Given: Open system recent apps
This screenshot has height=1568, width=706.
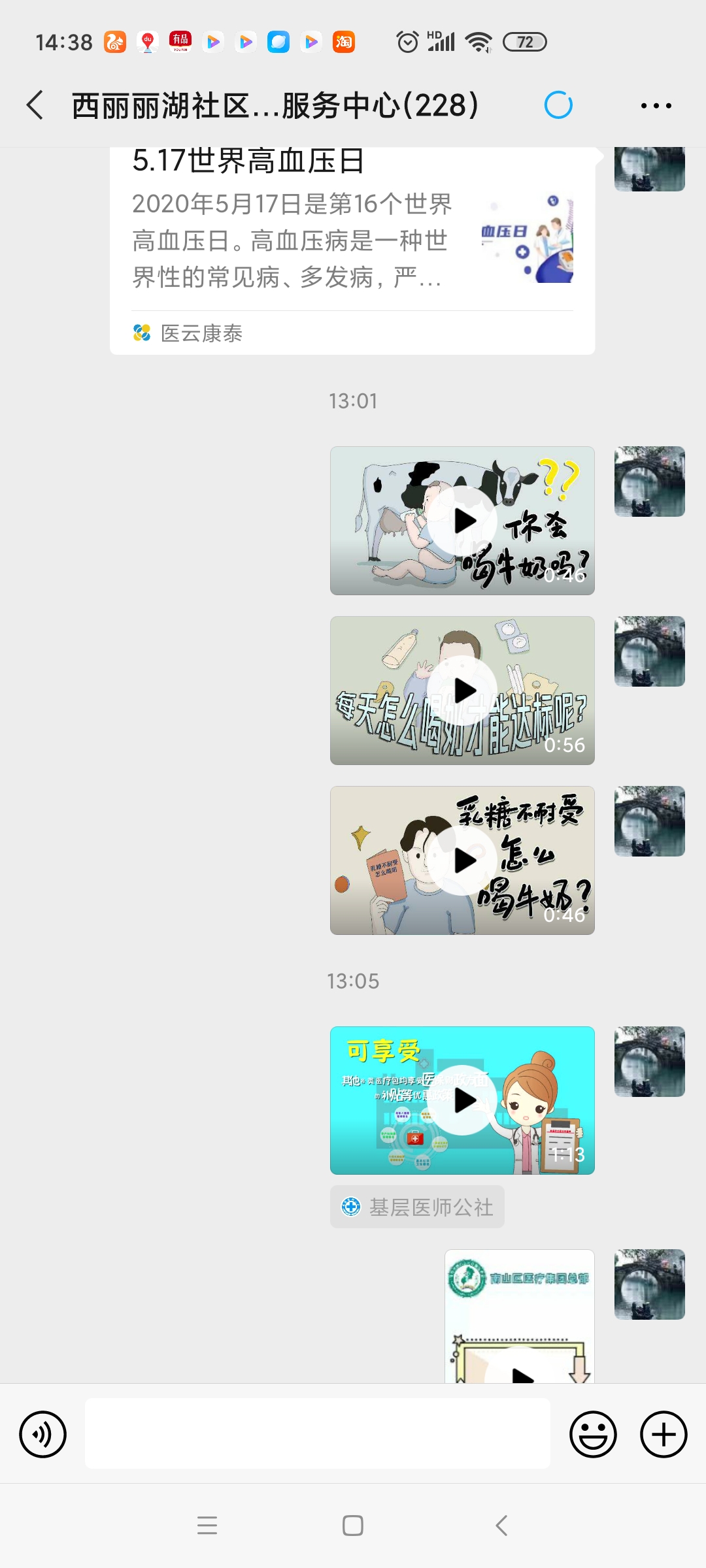Looking at the screenshot, I should click(x=207, y=1526).
